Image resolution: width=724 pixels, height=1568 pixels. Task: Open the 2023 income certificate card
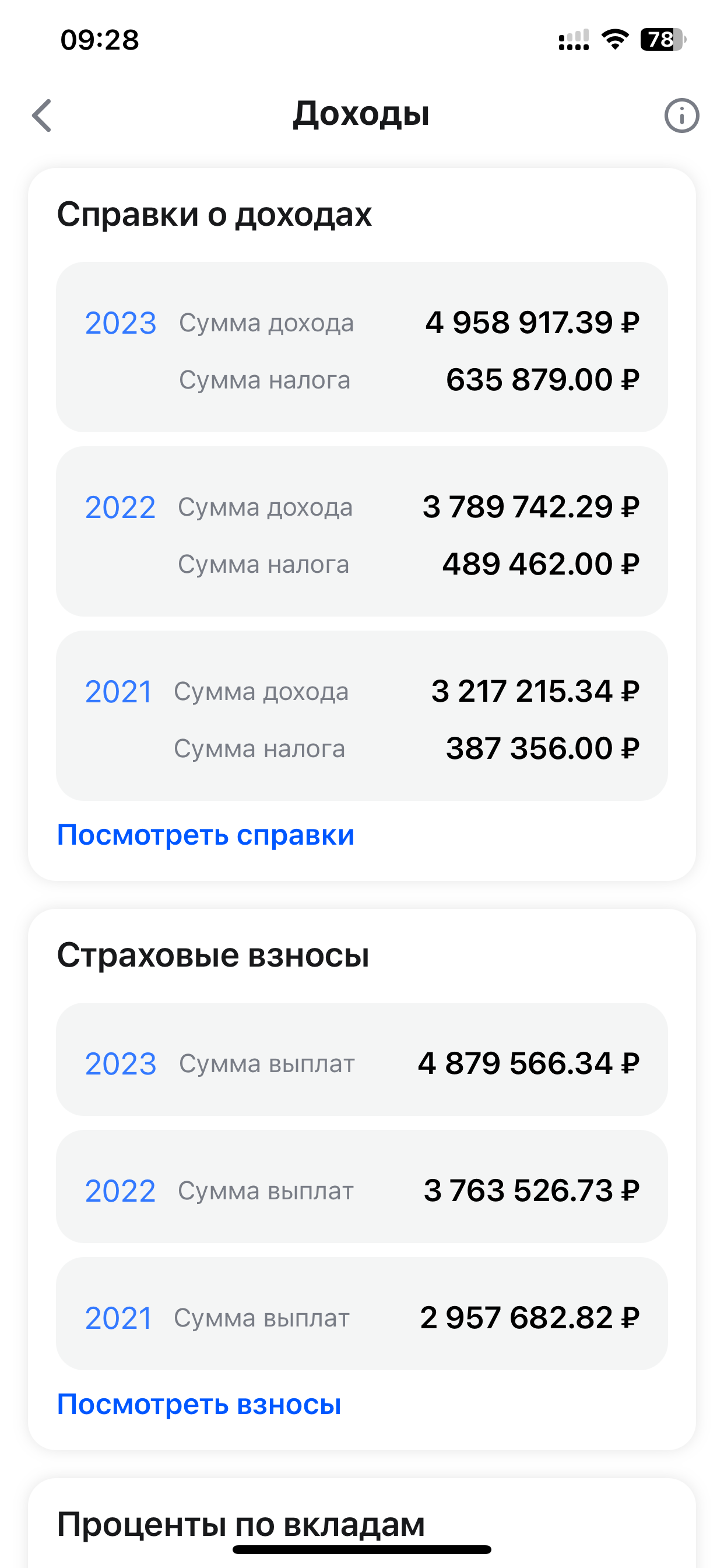click(361, 348)
